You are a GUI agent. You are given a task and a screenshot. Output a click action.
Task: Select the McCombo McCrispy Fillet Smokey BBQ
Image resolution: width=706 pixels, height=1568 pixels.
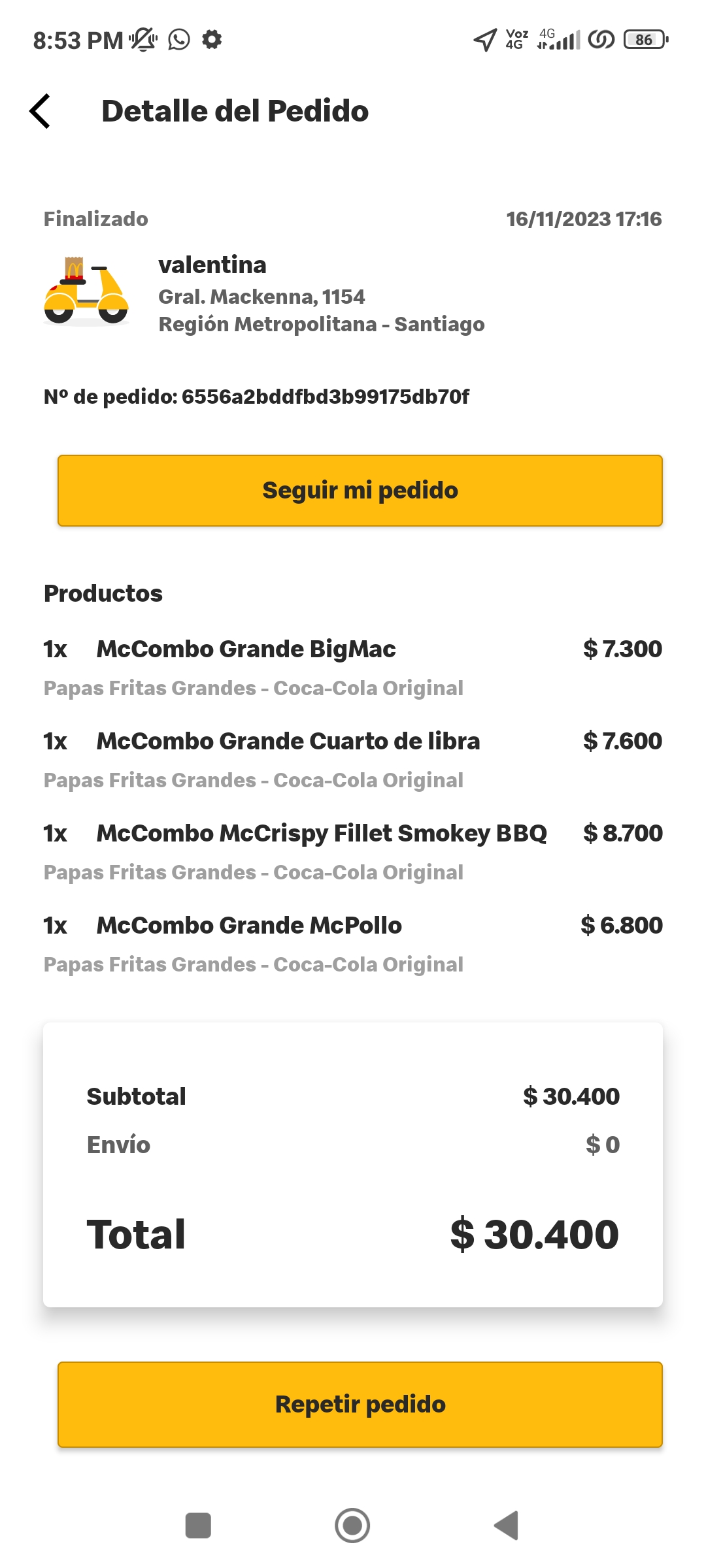pyautogui.click(x=322, y=834)
